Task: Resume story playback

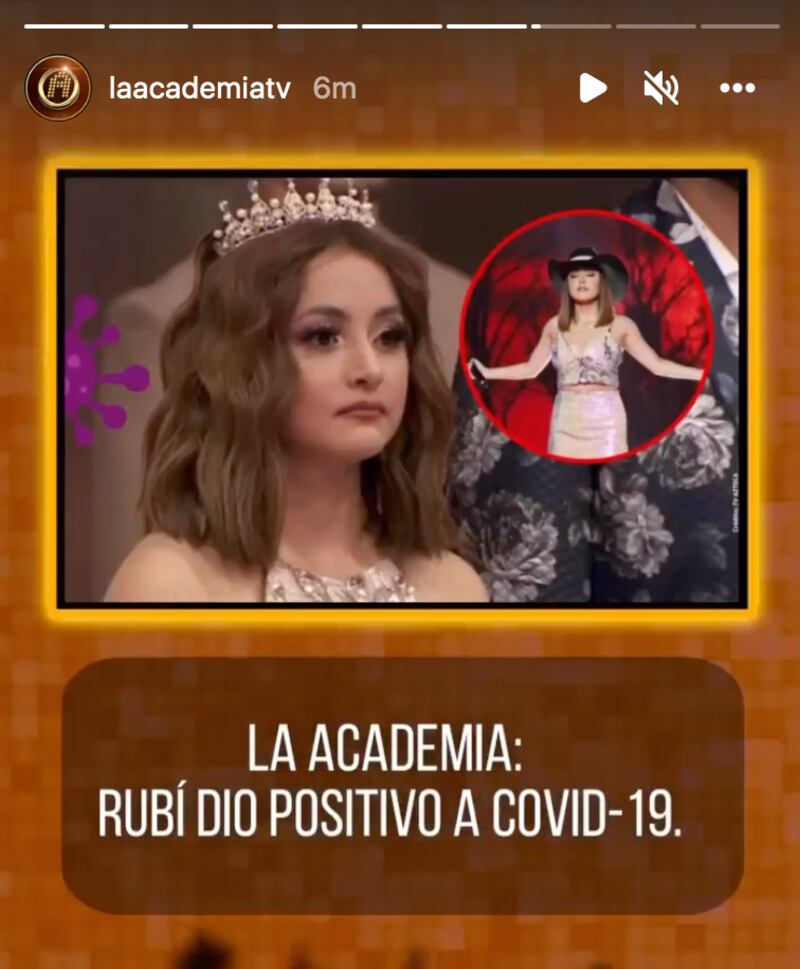Action: tap(592, 88)
